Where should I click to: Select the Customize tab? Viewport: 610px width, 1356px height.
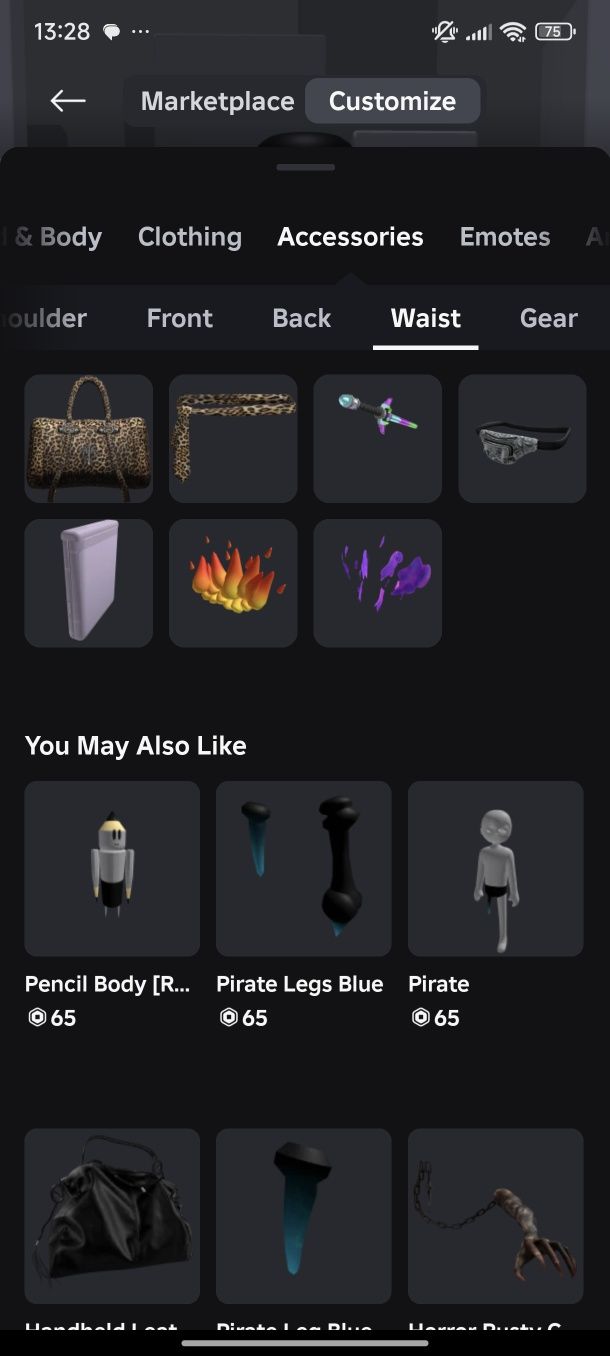point(392,101)
